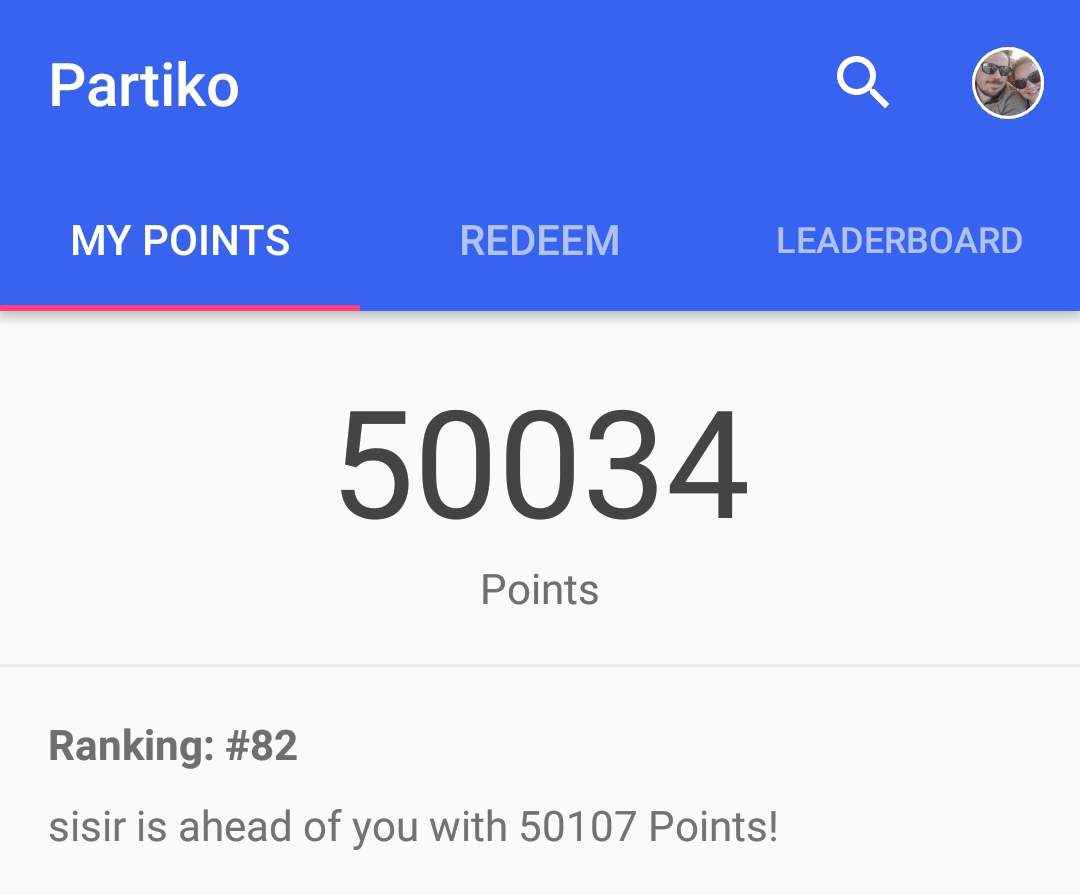
Task: Switch to the Leaderboard tab
Action: (x=899, y=241)
